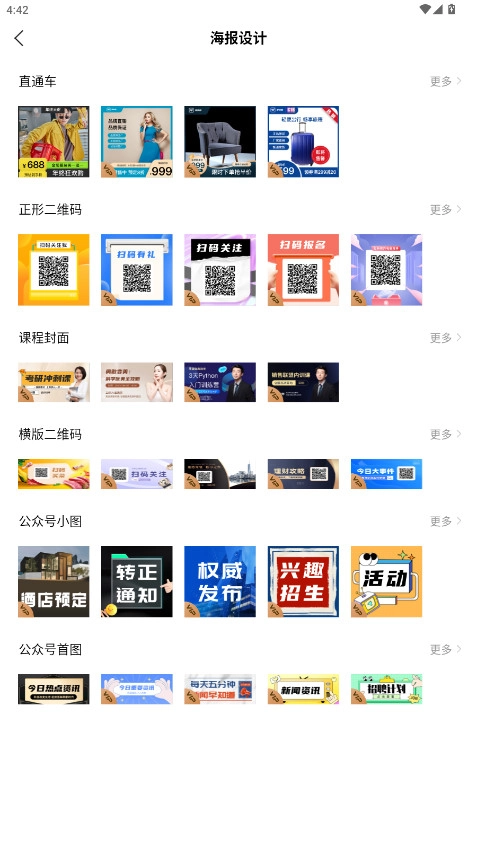Open 更多 for the 直通车 section
This screenshot has width=477, height=848.
pyautogui.click(x=446, y=81)
